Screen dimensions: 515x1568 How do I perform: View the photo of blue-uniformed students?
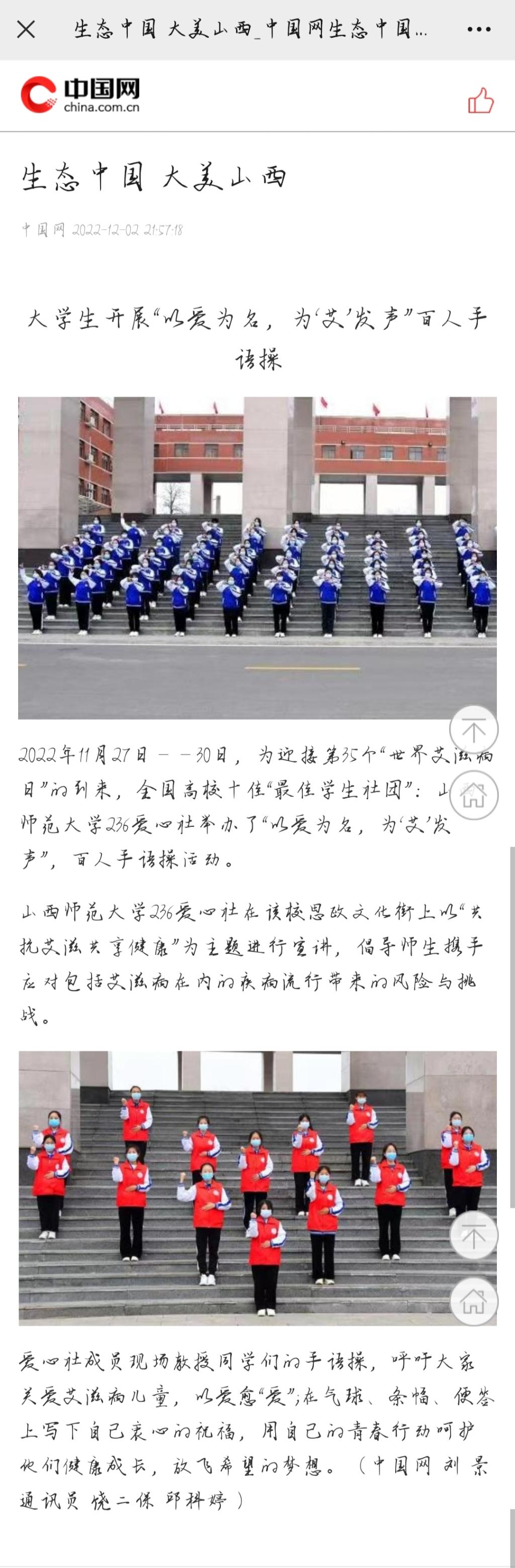[257, 558]
